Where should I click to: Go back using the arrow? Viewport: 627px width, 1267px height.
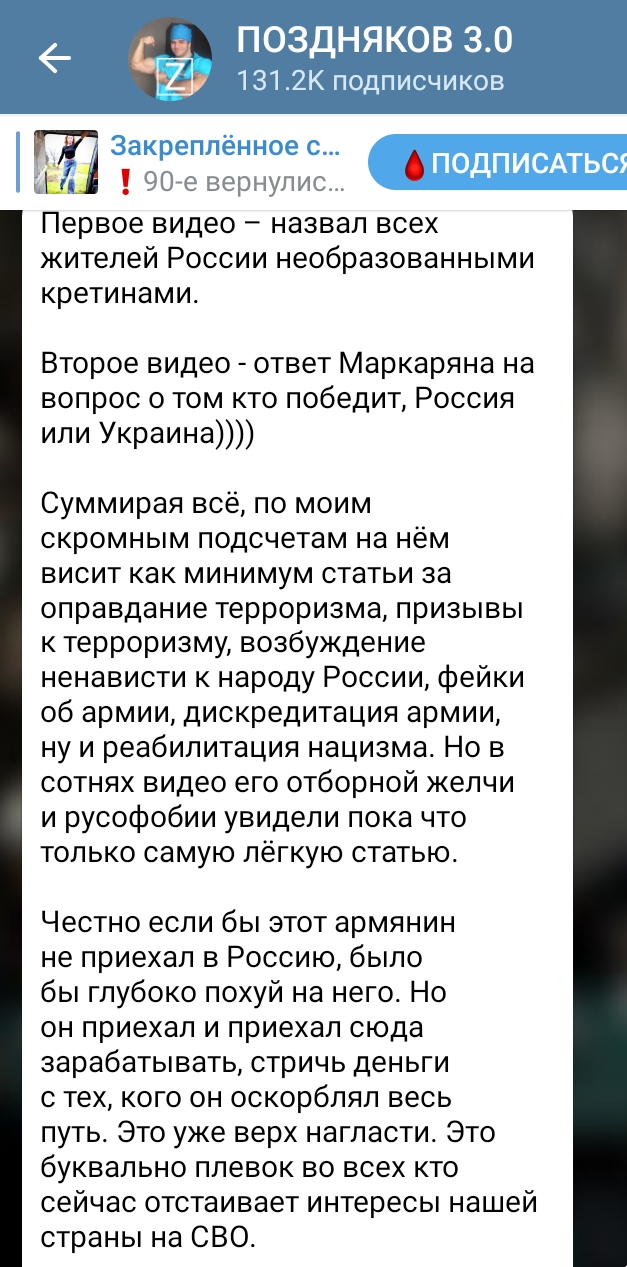(x=54, y=59)
